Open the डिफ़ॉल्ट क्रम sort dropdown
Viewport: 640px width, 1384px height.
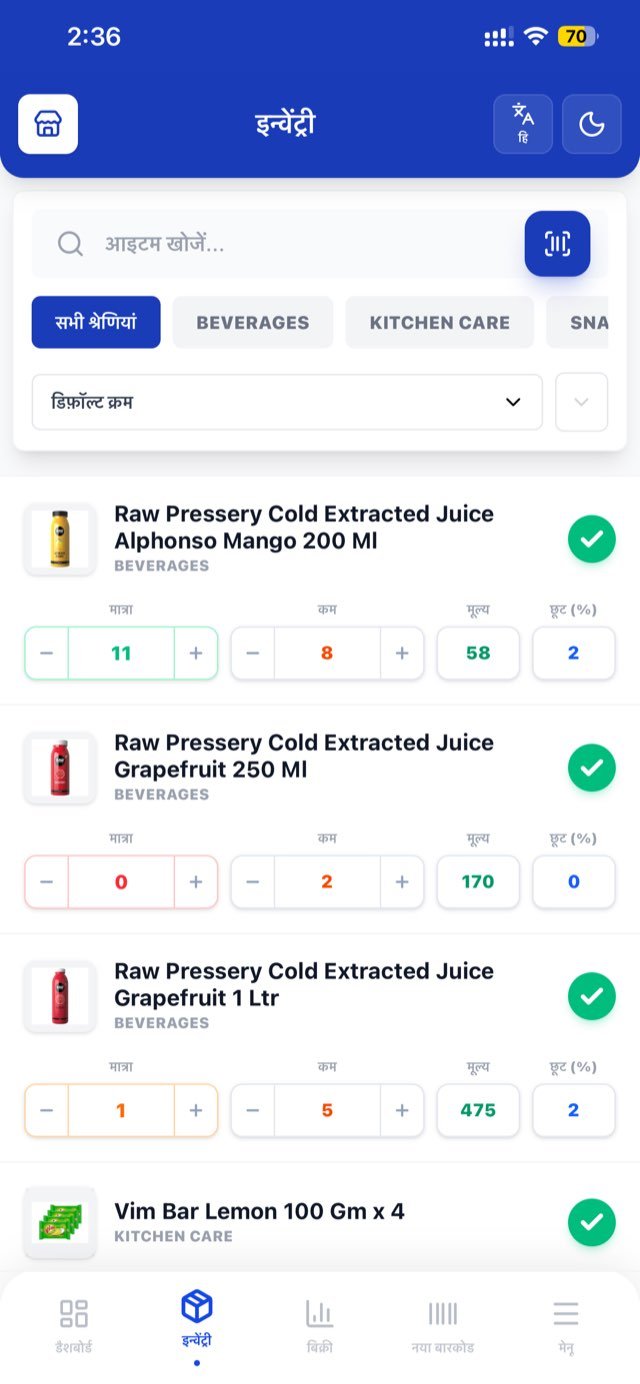[x=287, y=402]
